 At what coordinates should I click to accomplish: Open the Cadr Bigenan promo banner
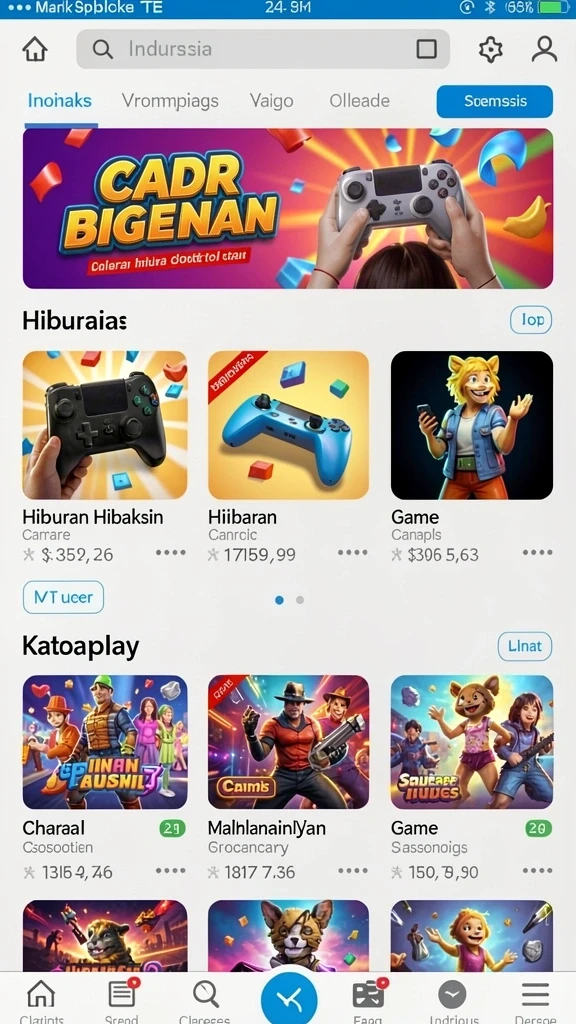coord(288,208)
